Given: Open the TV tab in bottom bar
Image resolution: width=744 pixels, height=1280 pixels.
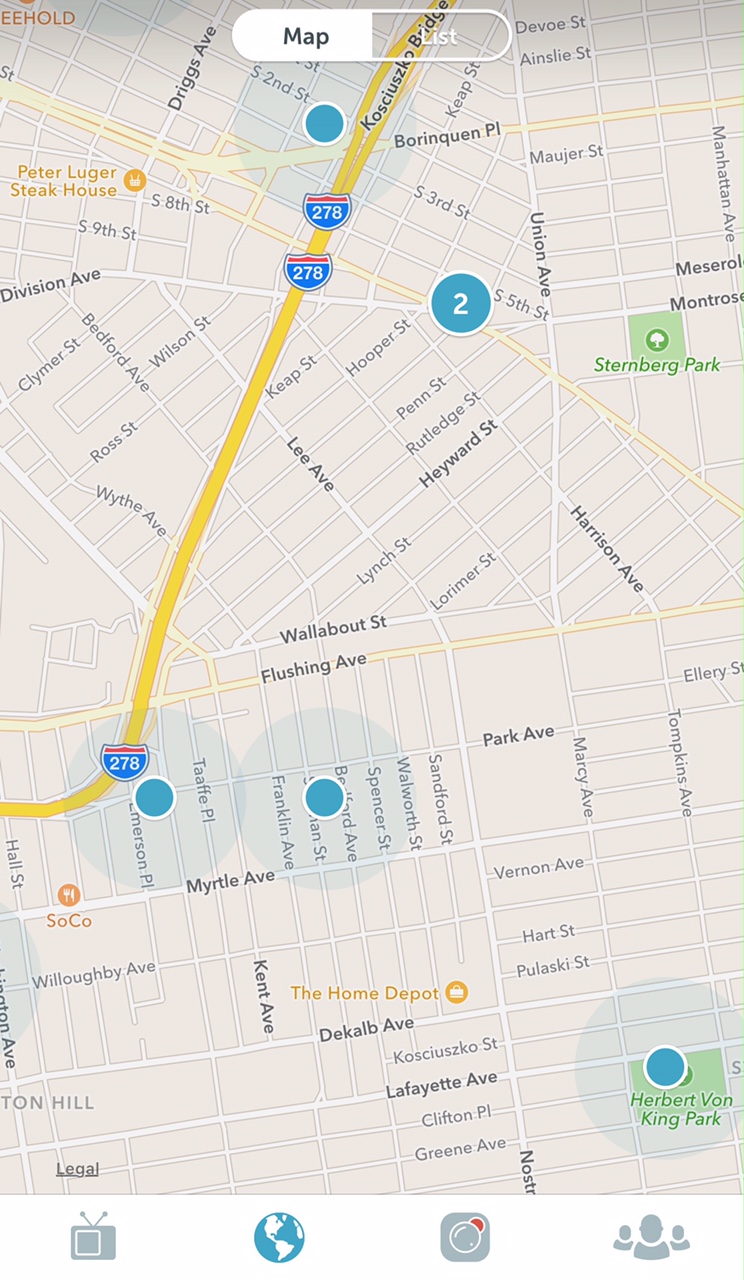Looking at the screenshot, I should click(93, 1238).
